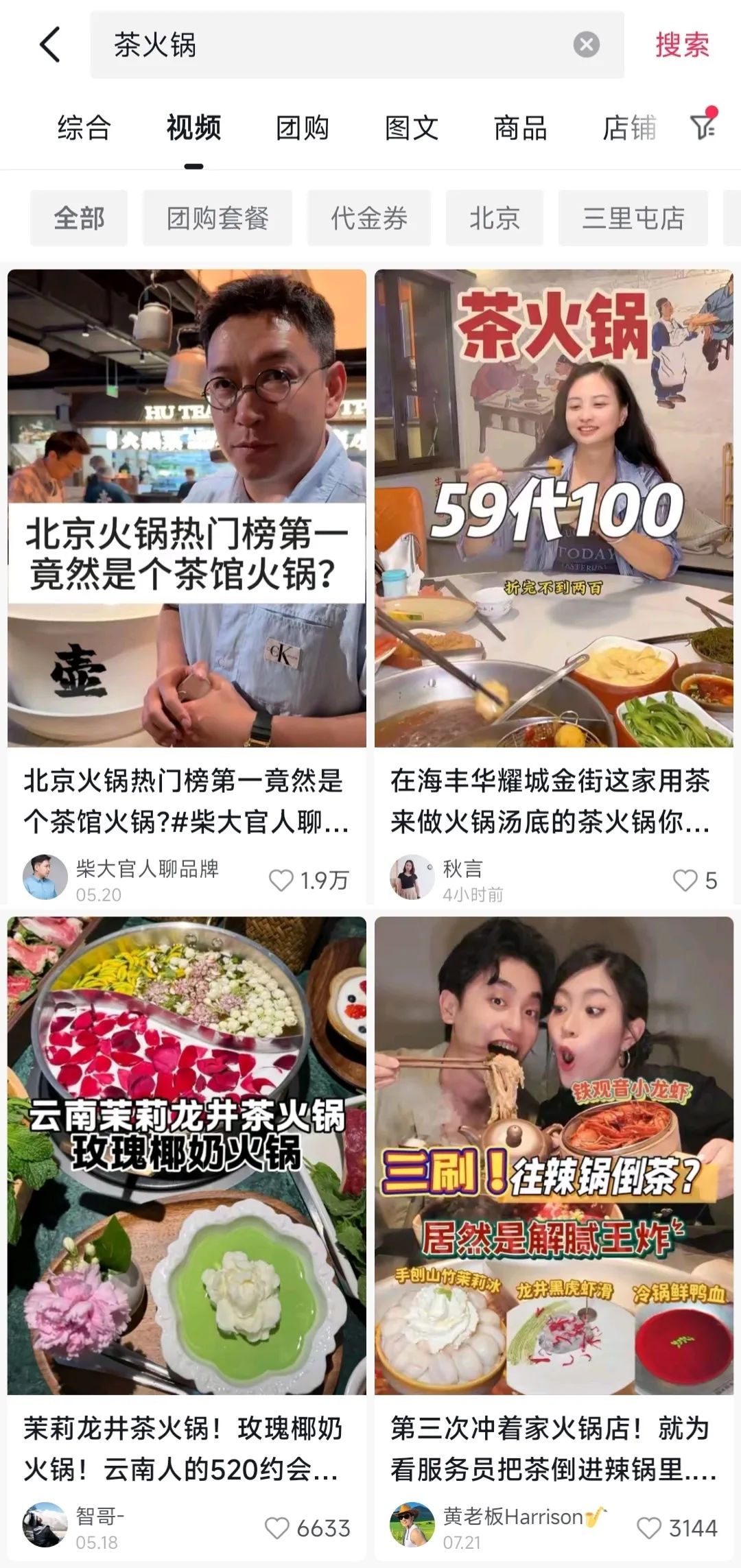Viewport: 741px width, 1568px height.
Task: Select the 团购套餐 filter chip
Action: pos(217,219)
